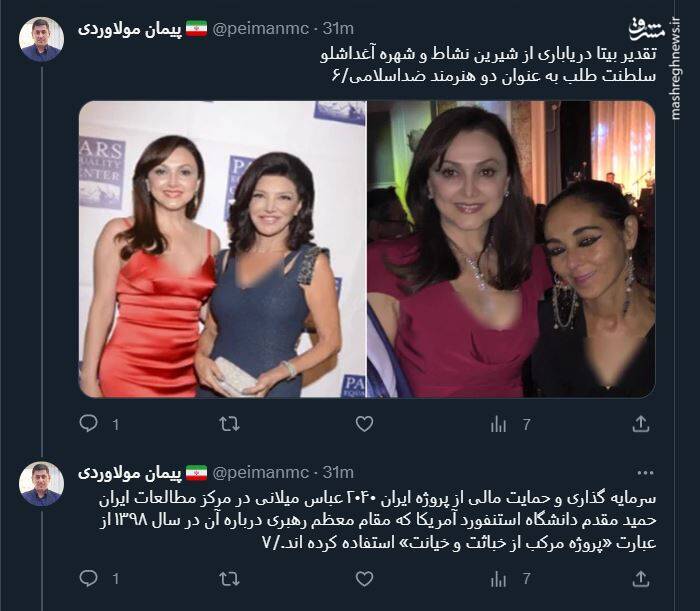Open the photo of two women in dresses
This screenshot has width=700, height=611.
pyautogui.click(x=221, y=249)
